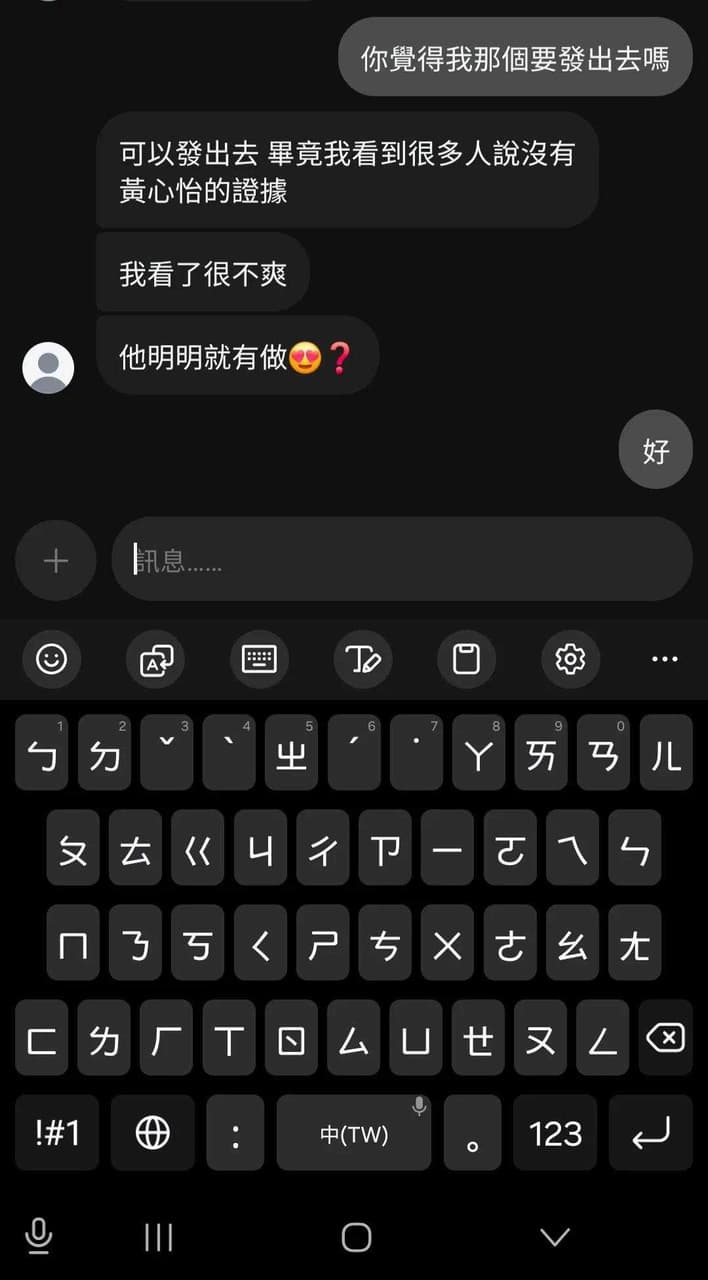Open the translate tool in keyboard toolbar
The height and width of the screenshot is (1280, 708).
click(155, 659)
